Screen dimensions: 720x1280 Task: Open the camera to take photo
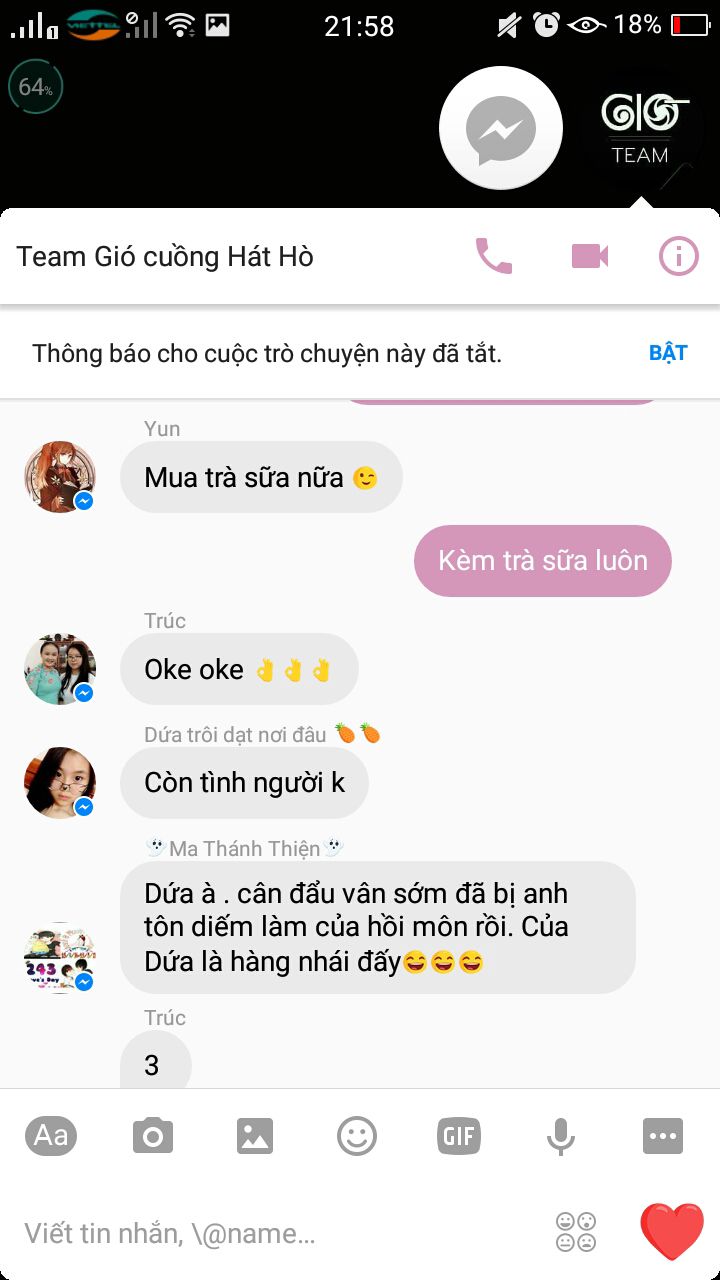tap(153, 1136)
